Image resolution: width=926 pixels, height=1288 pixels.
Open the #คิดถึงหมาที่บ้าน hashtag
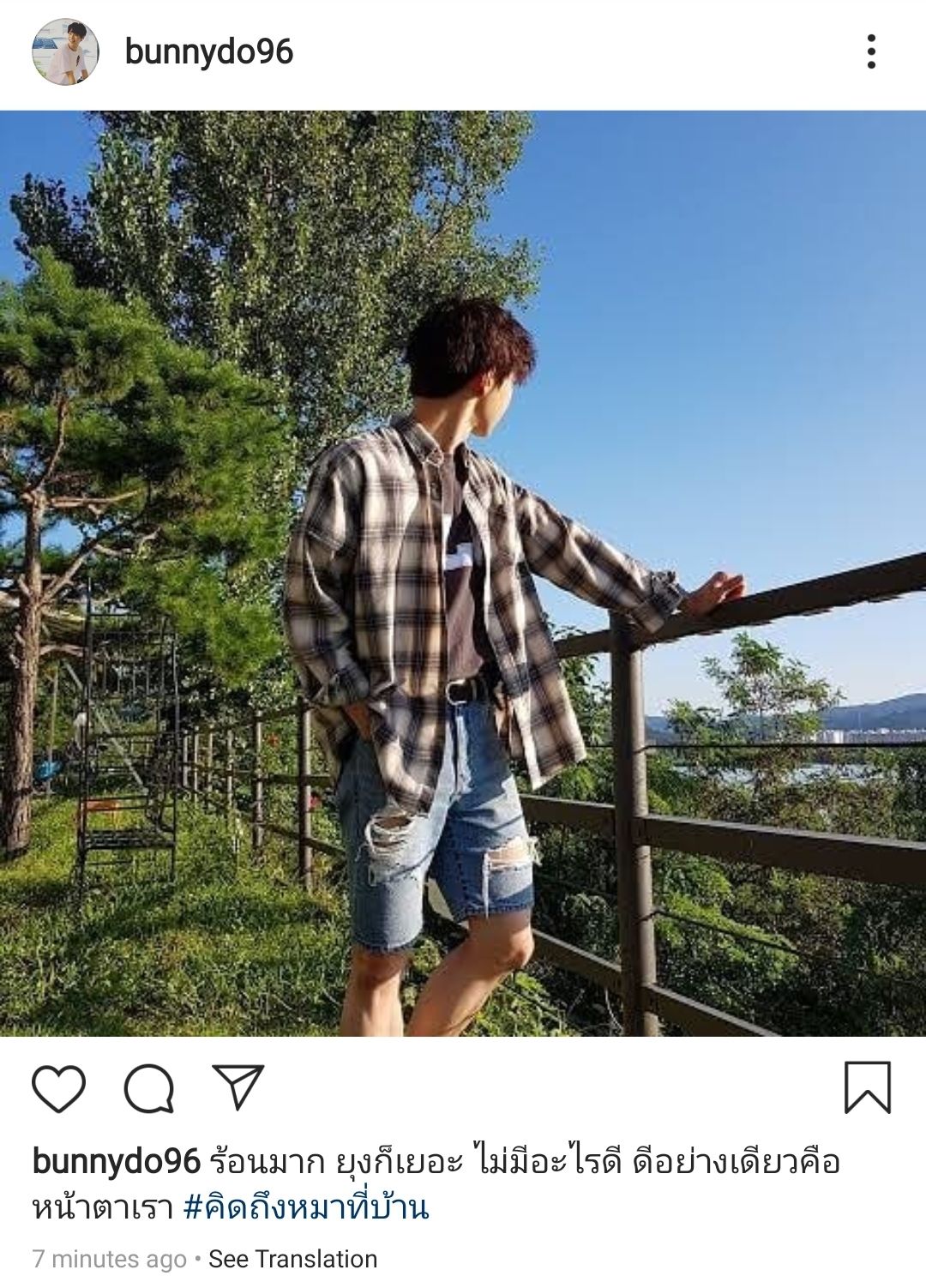306,1207
